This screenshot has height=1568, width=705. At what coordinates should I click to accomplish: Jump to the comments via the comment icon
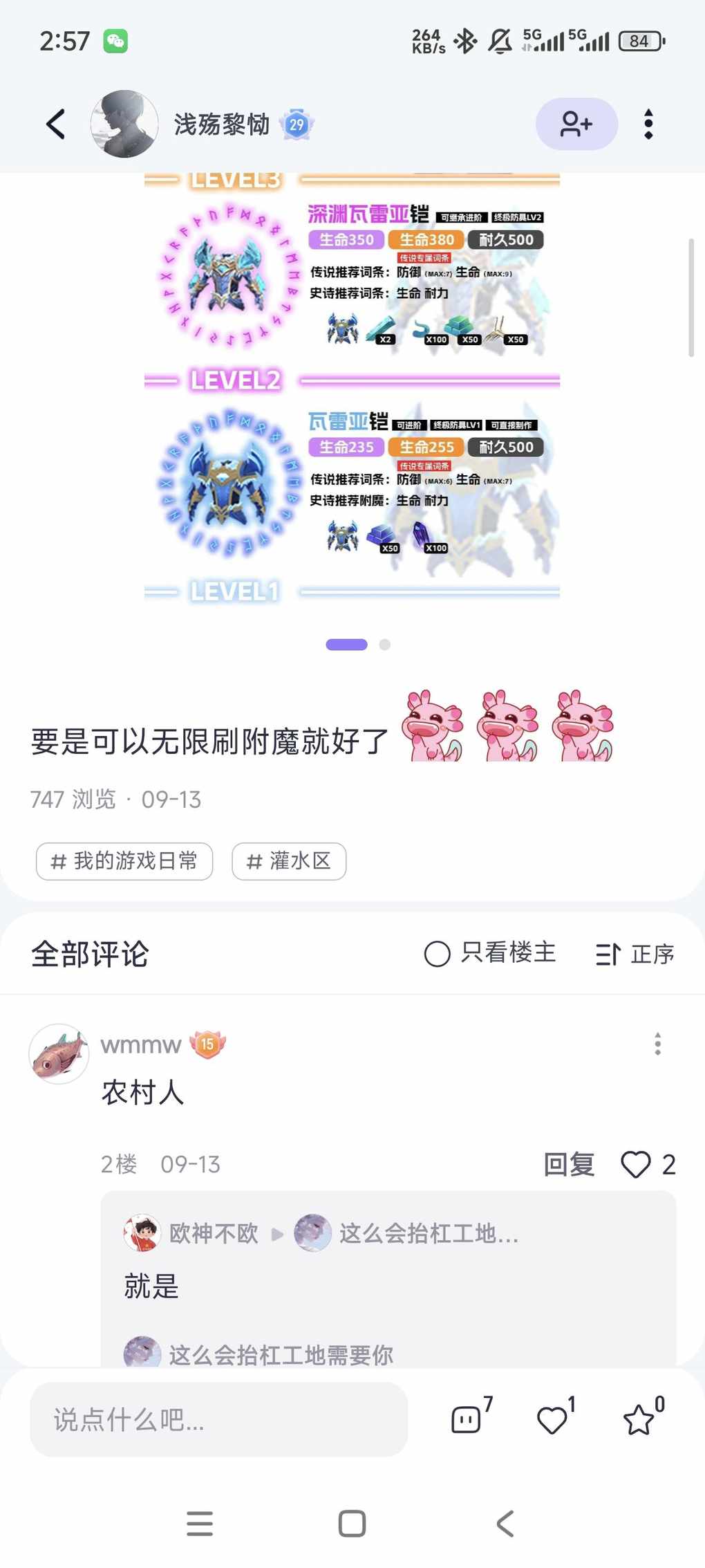pyautogui.click(x=467, y=1420)
